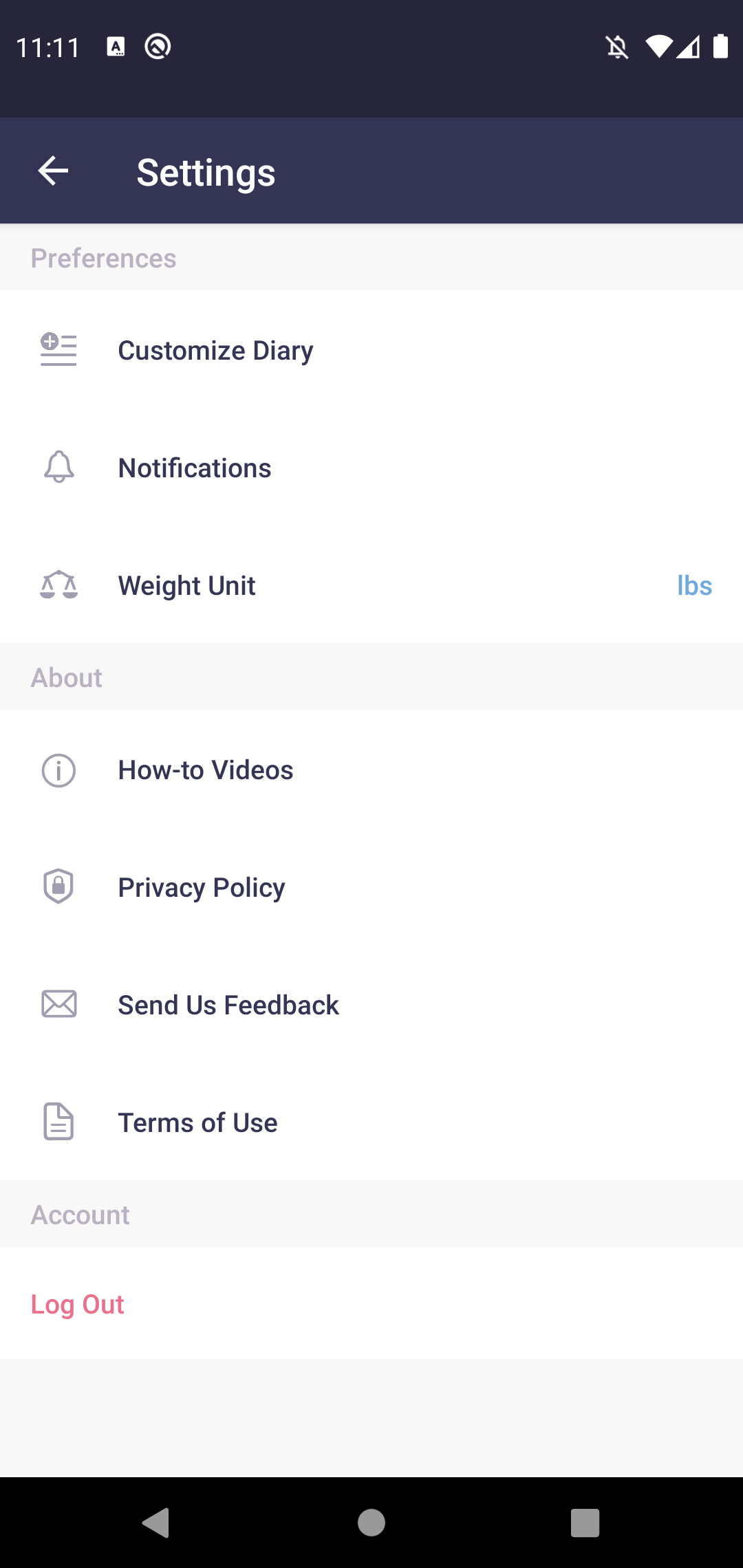Log Out of the account
Screen dimensions: 743x1568
pyautogui.click(x=78, y=1304)
